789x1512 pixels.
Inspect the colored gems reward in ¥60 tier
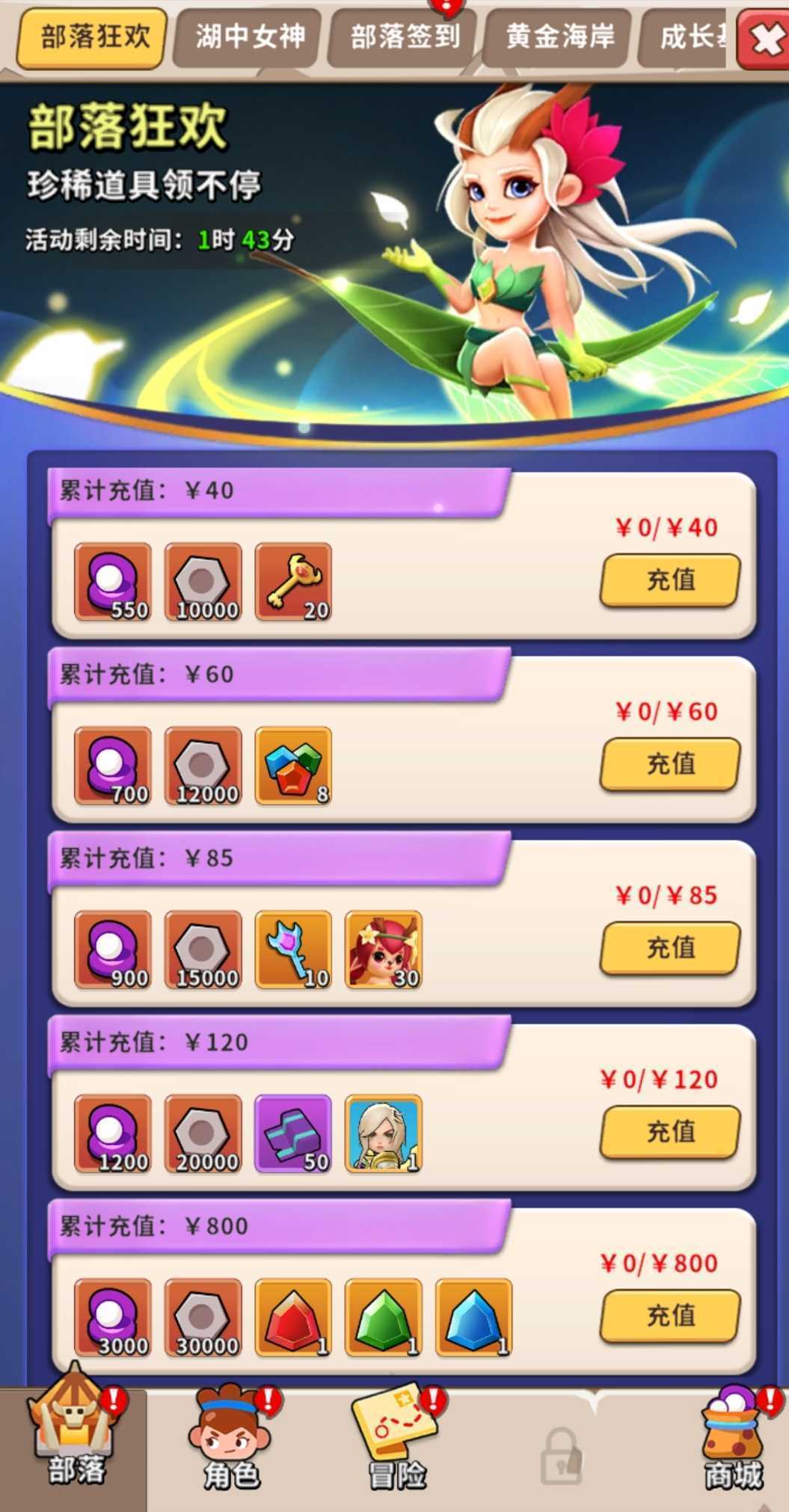click(293, 766)
